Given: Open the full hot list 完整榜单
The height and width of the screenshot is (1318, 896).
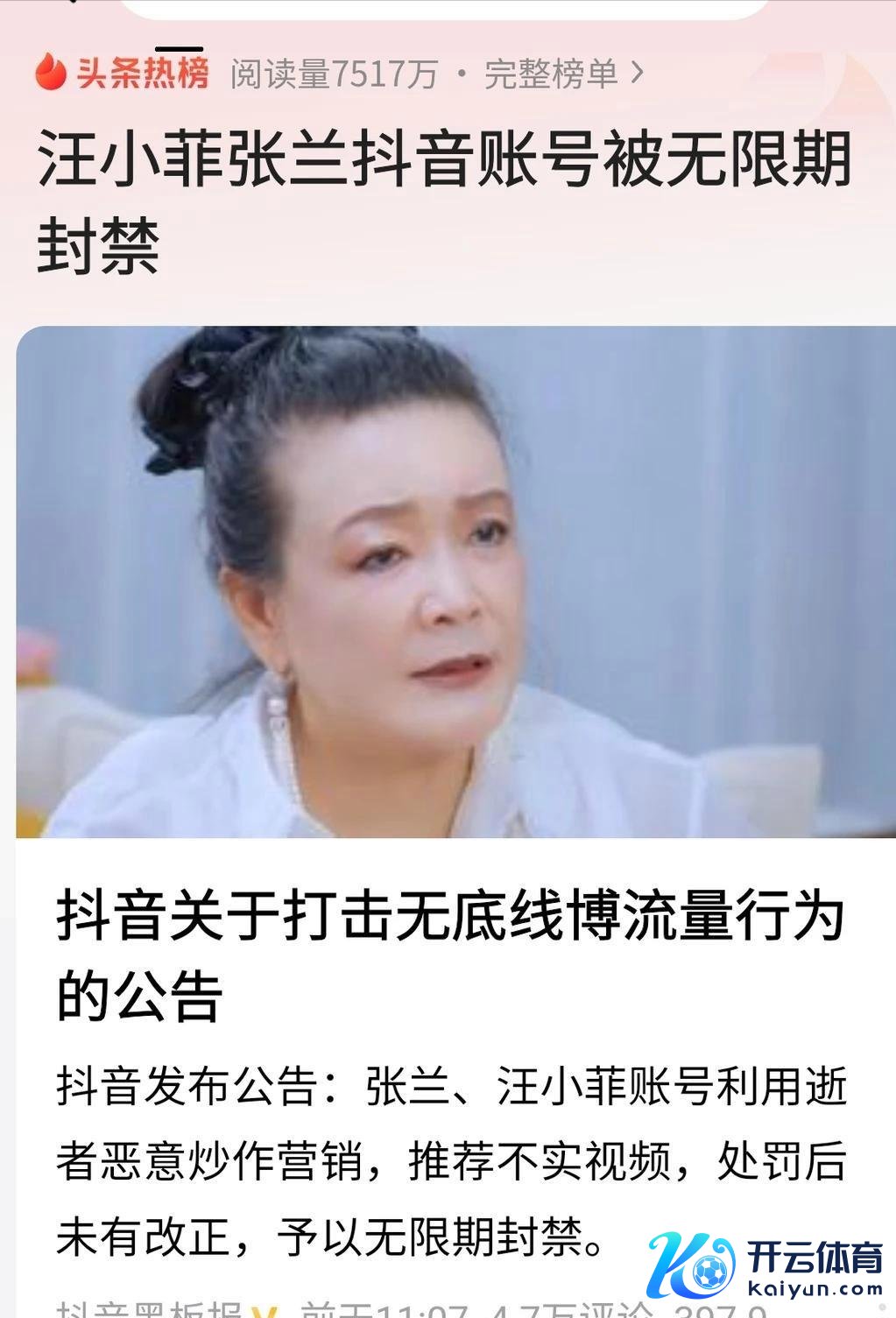Looking at the screenshot, I should tap(563, 74).
